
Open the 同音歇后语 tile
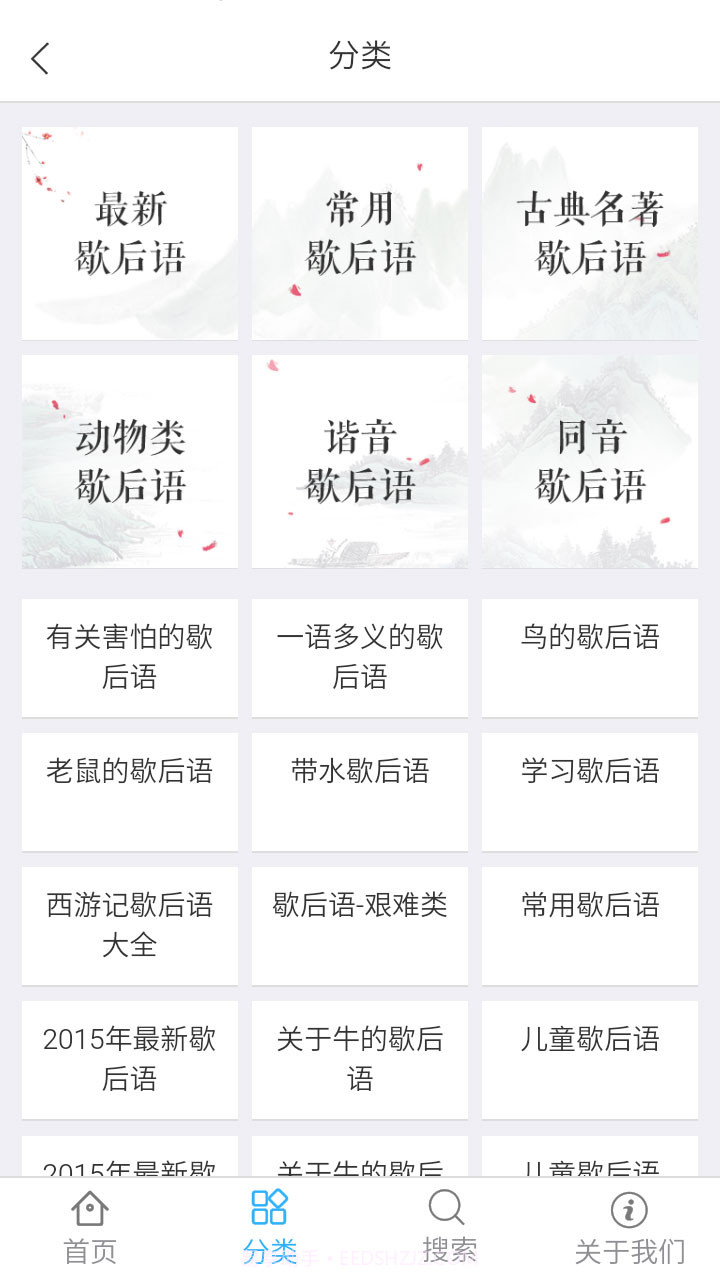click(589, 461)
